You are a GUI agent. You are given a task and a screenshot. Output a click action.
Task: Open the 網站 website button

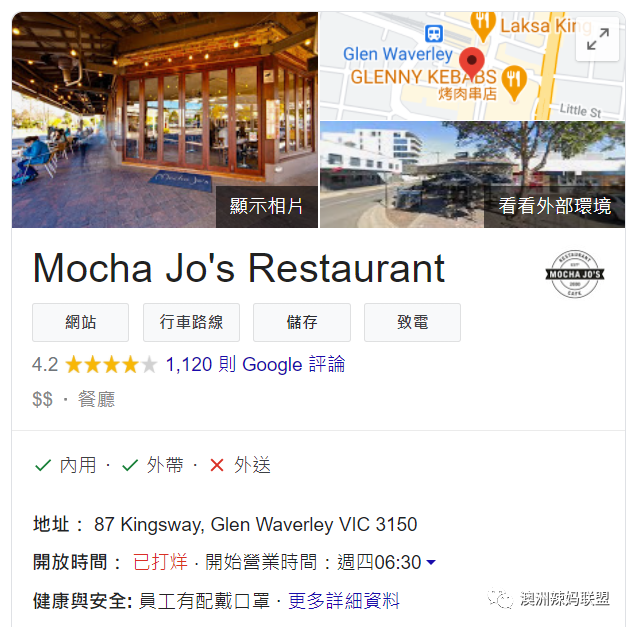(80, 322)
